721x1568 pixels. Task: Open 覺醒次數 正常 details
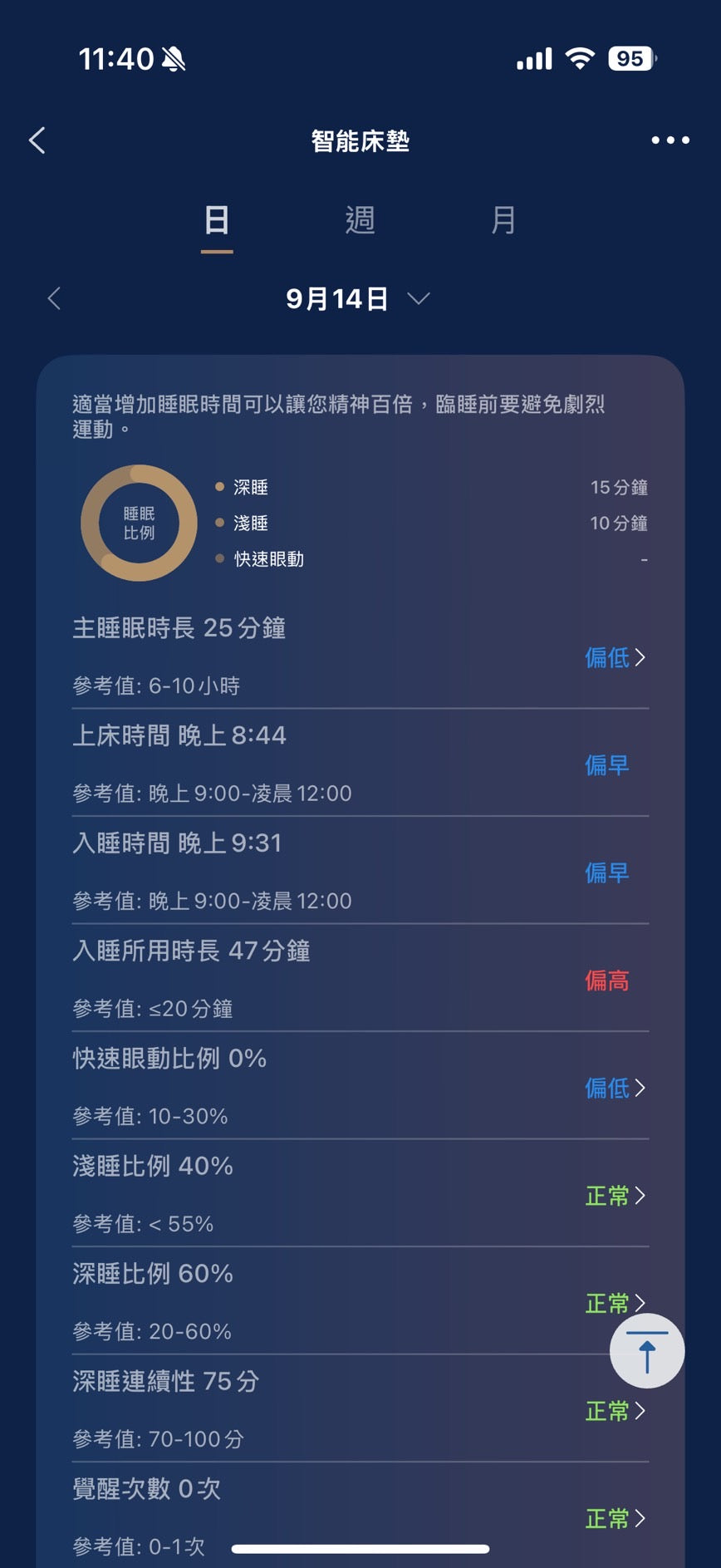(613, 1518)
